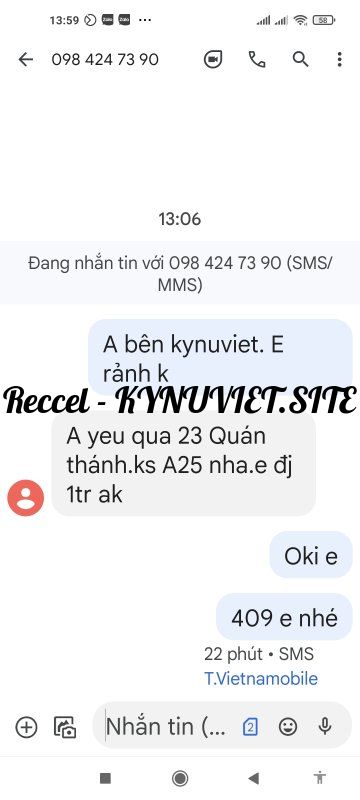Screen dimensions: 360x800
Task: Tap the system home button
Action: pyautogui.click(x=179, y=778)
